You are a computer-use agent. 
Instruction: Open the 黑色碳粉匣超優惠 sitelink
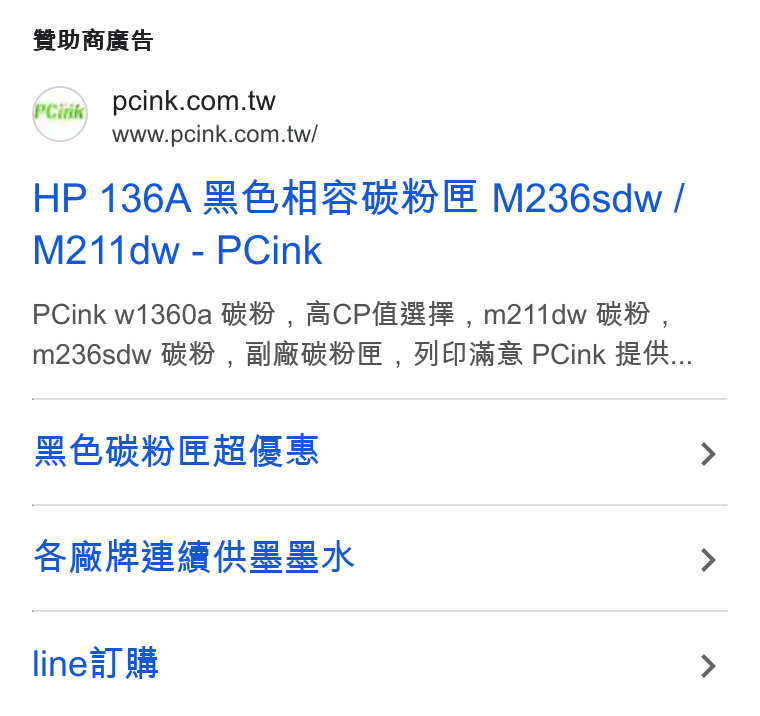click(x=380, y=452)
